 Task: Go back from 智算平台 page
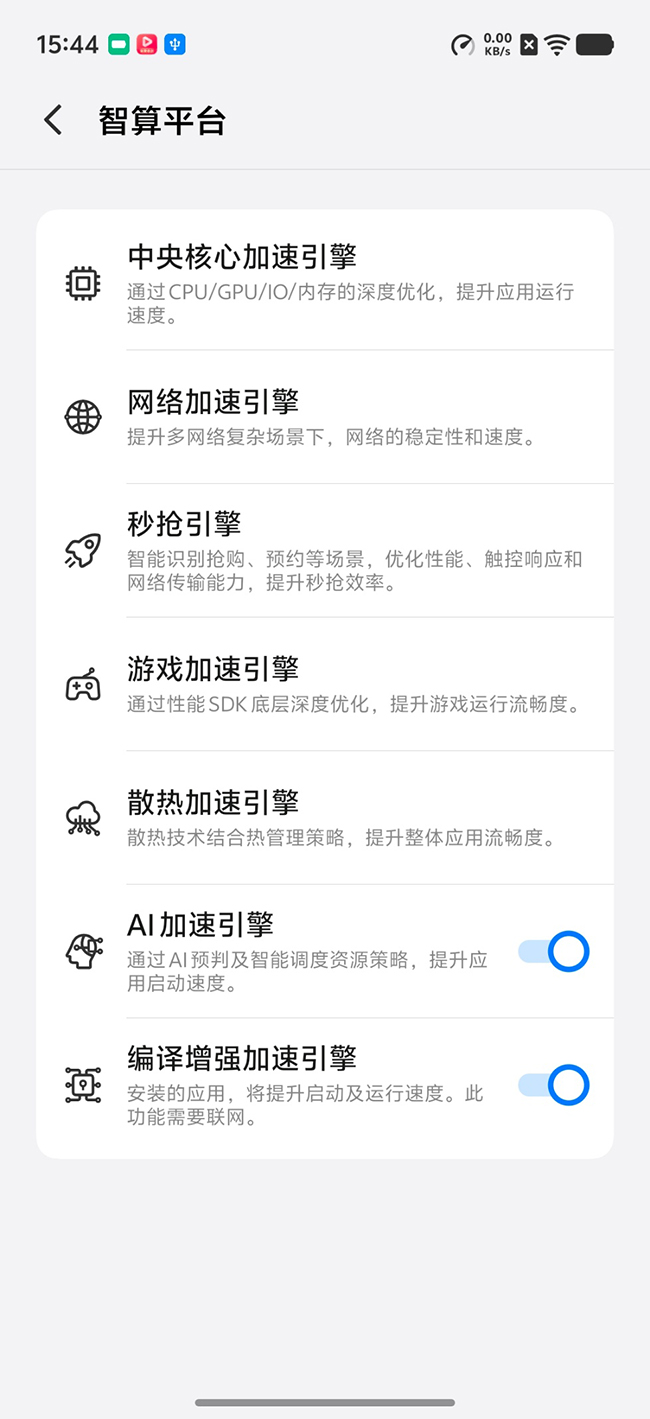coord(53,121)
